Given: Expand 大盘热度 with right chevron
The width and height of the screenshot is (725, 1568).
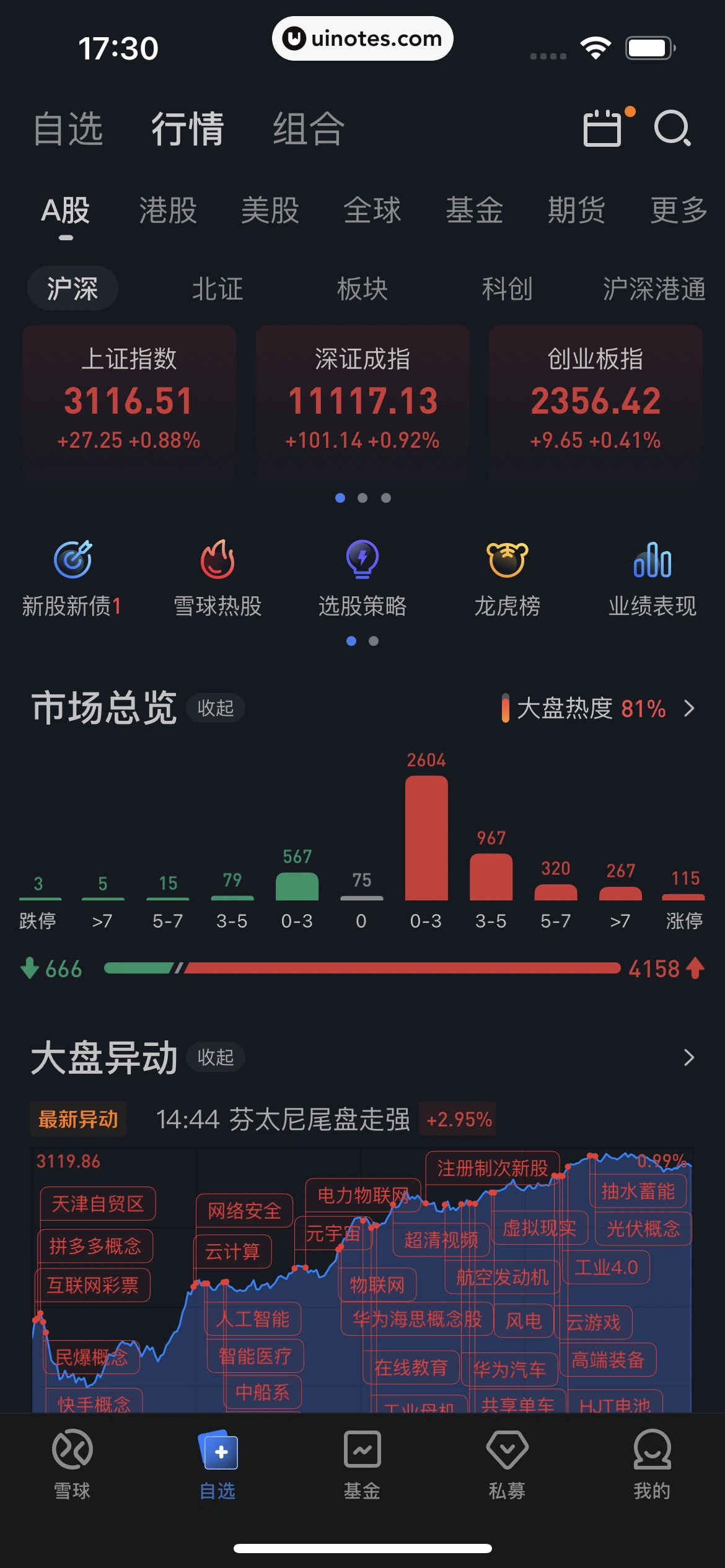Looking at the screenshot, I should click(689, 708).
